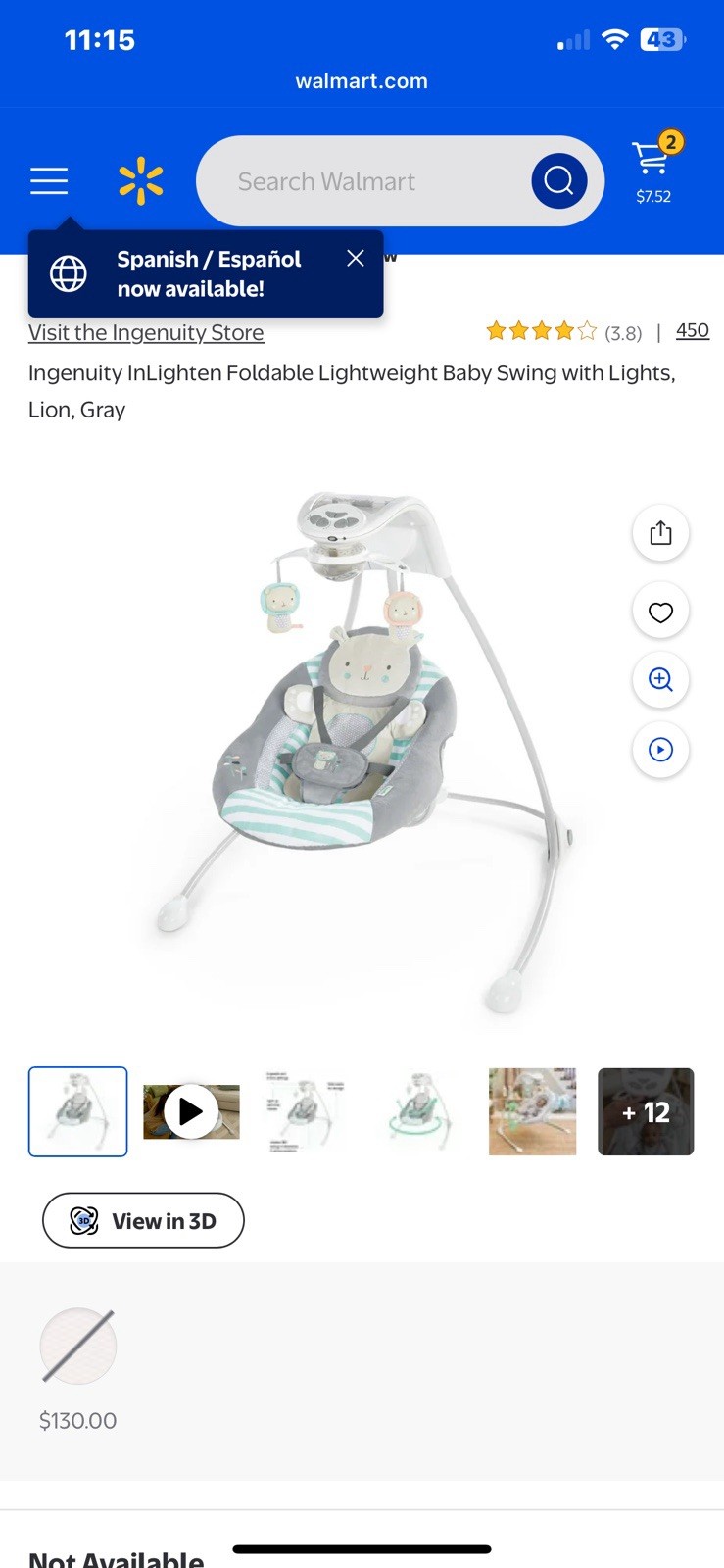Select the $130.00 color swatch
Image resolution: width=724 pixels, height=1568 pixels.
pyautogui.click(x=78, y=1347)
